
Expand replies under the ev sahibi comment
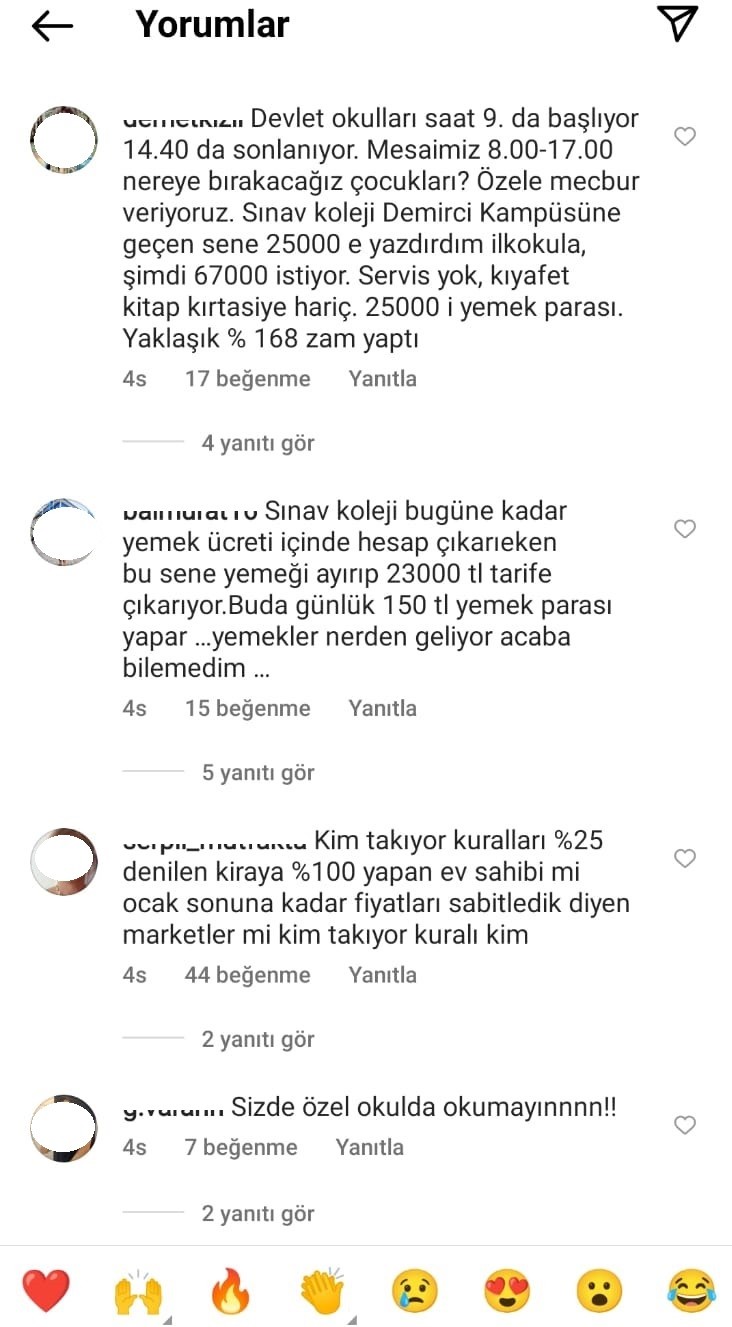pyautogui.click(x=258, y=1040)
